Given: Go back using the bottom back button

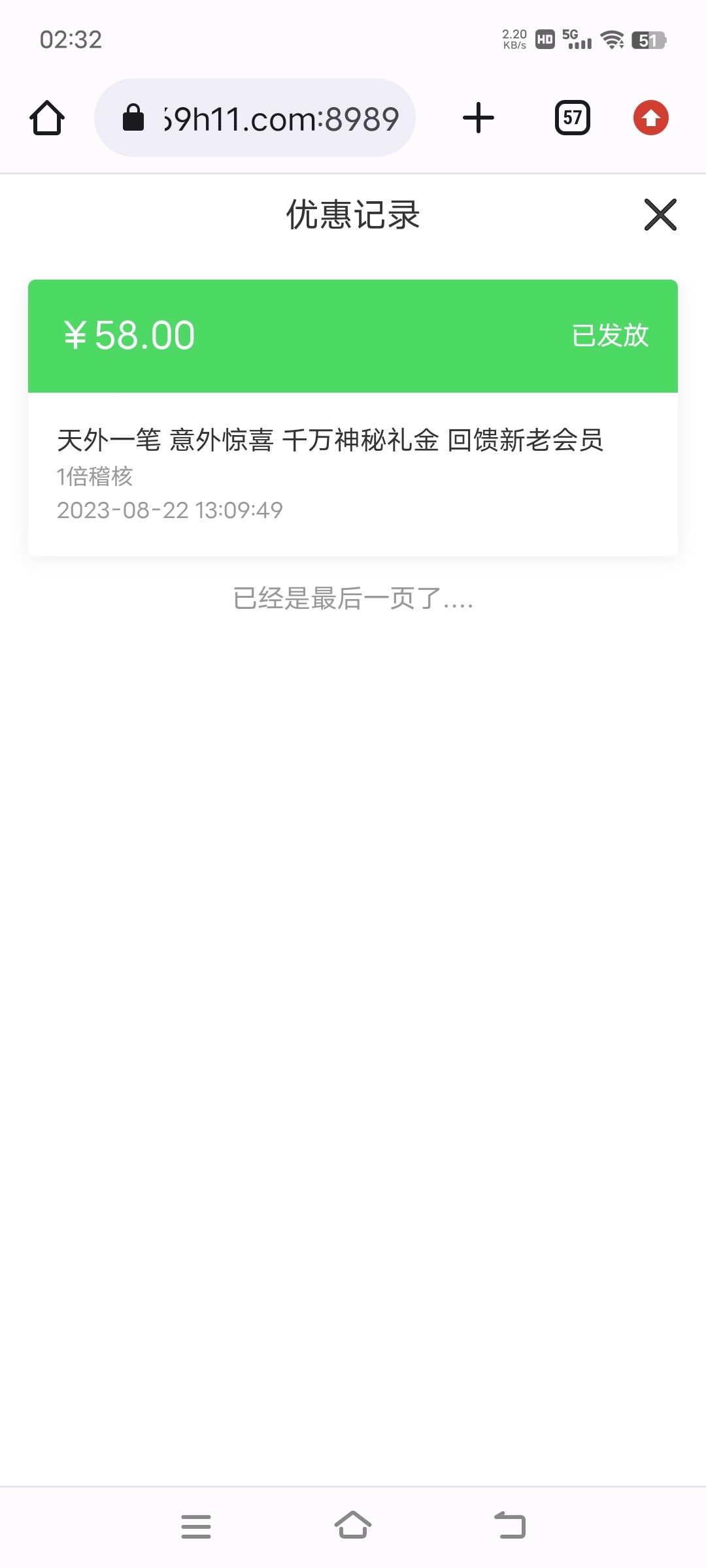Looking at the screenshot, I should coord(510,1526).
